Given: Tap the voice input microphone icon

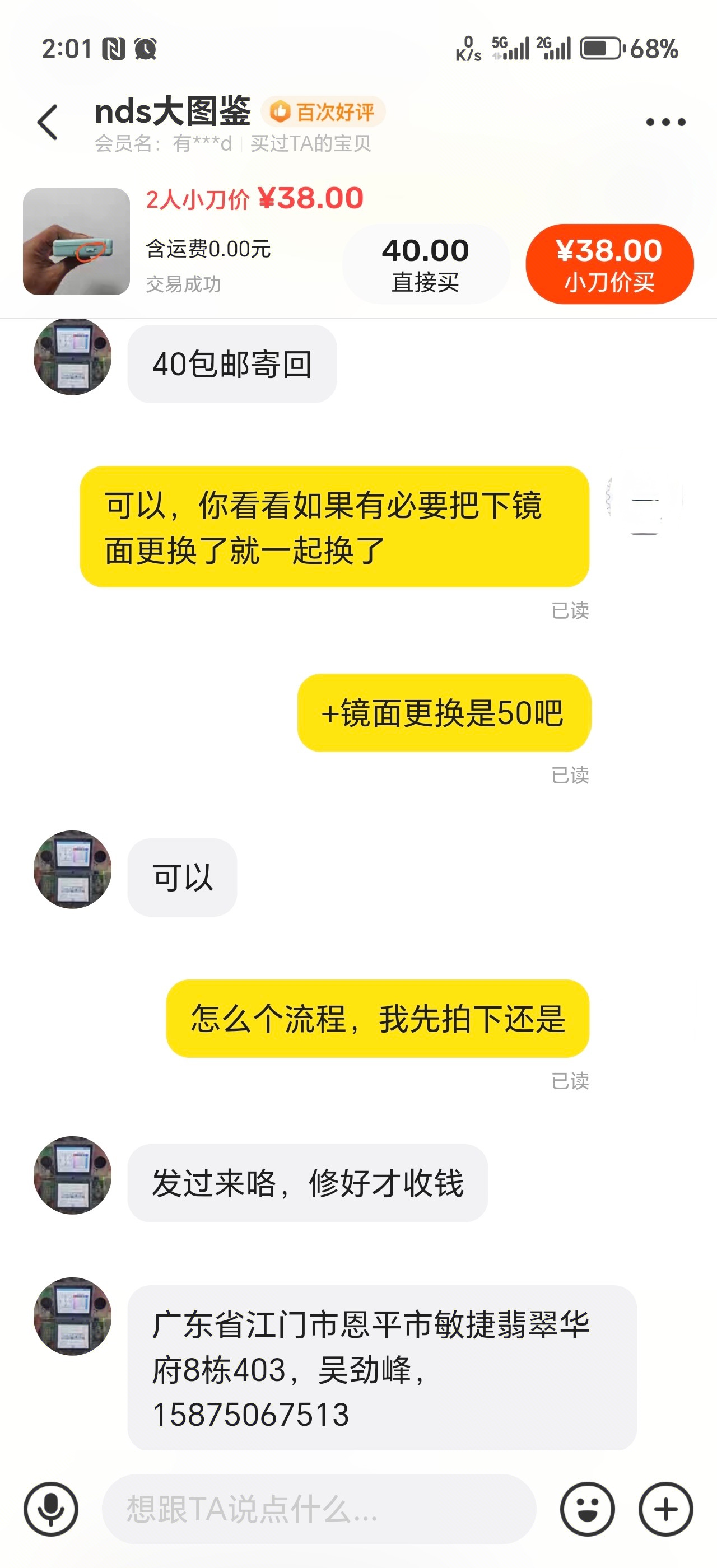Looking at the screenshot, I should (51, 1508).
